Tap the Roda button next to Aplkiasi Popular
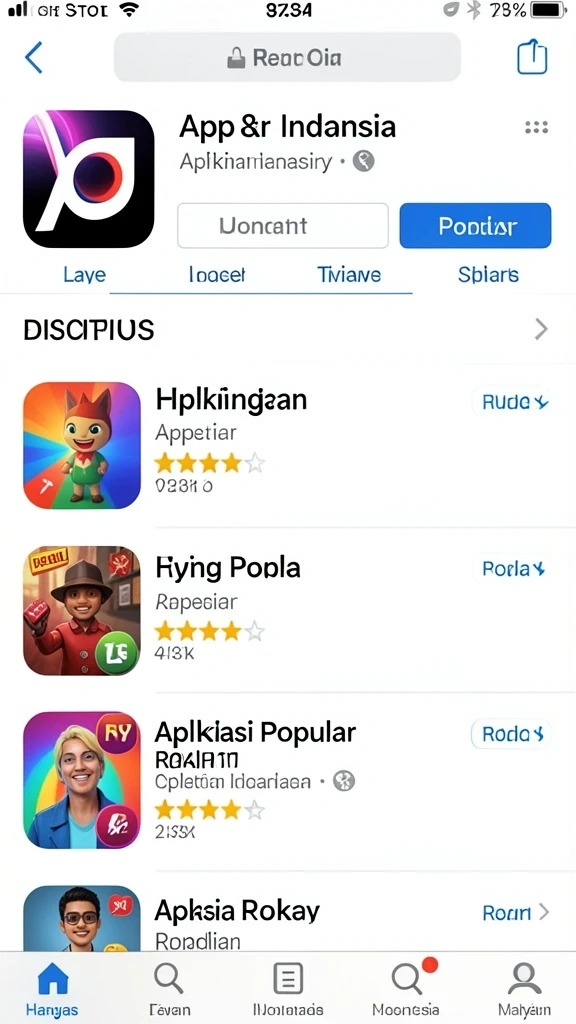The image size is (576, 1024). click(x=512, y=735)
